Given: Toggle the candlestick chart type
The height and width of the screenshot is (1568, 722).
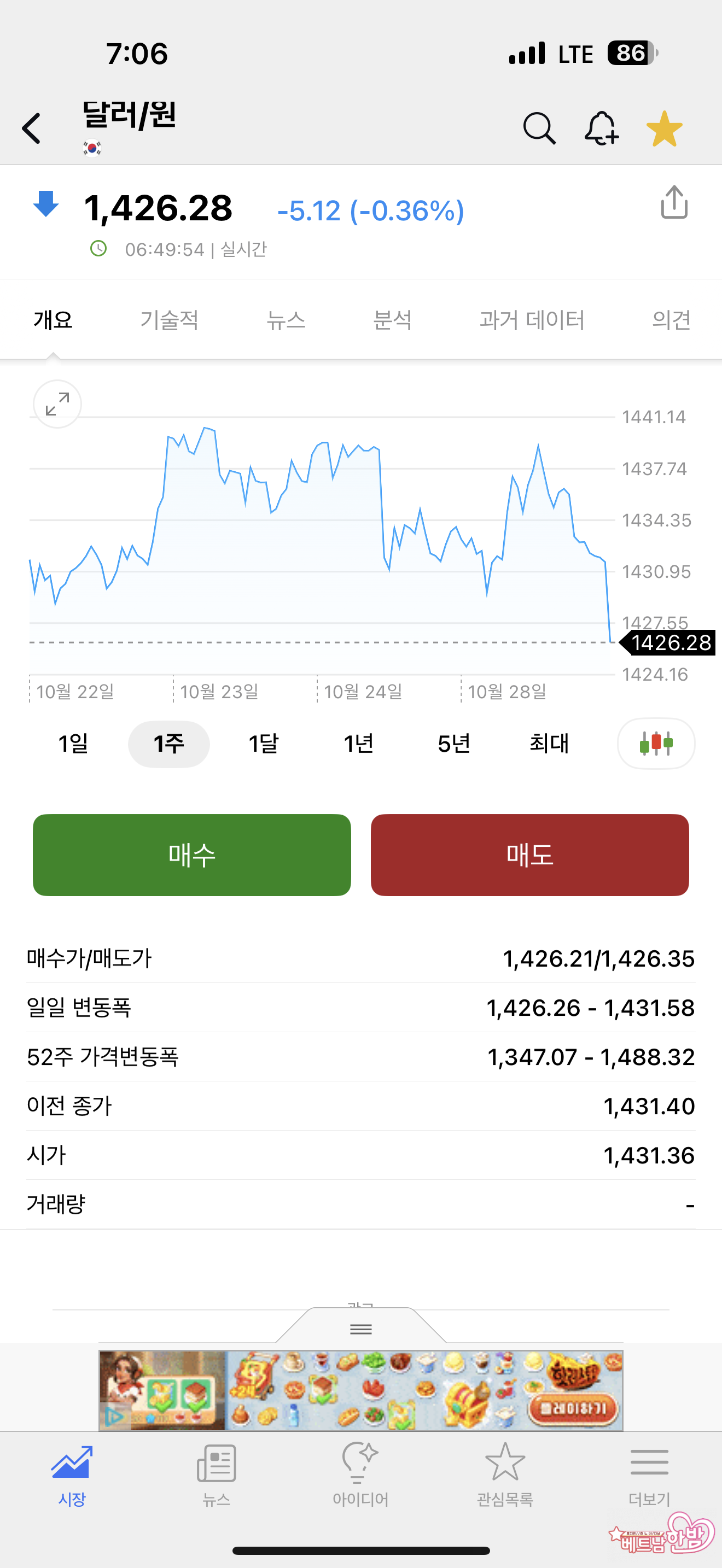Looking at the screenshot, I should click(656, 743).
